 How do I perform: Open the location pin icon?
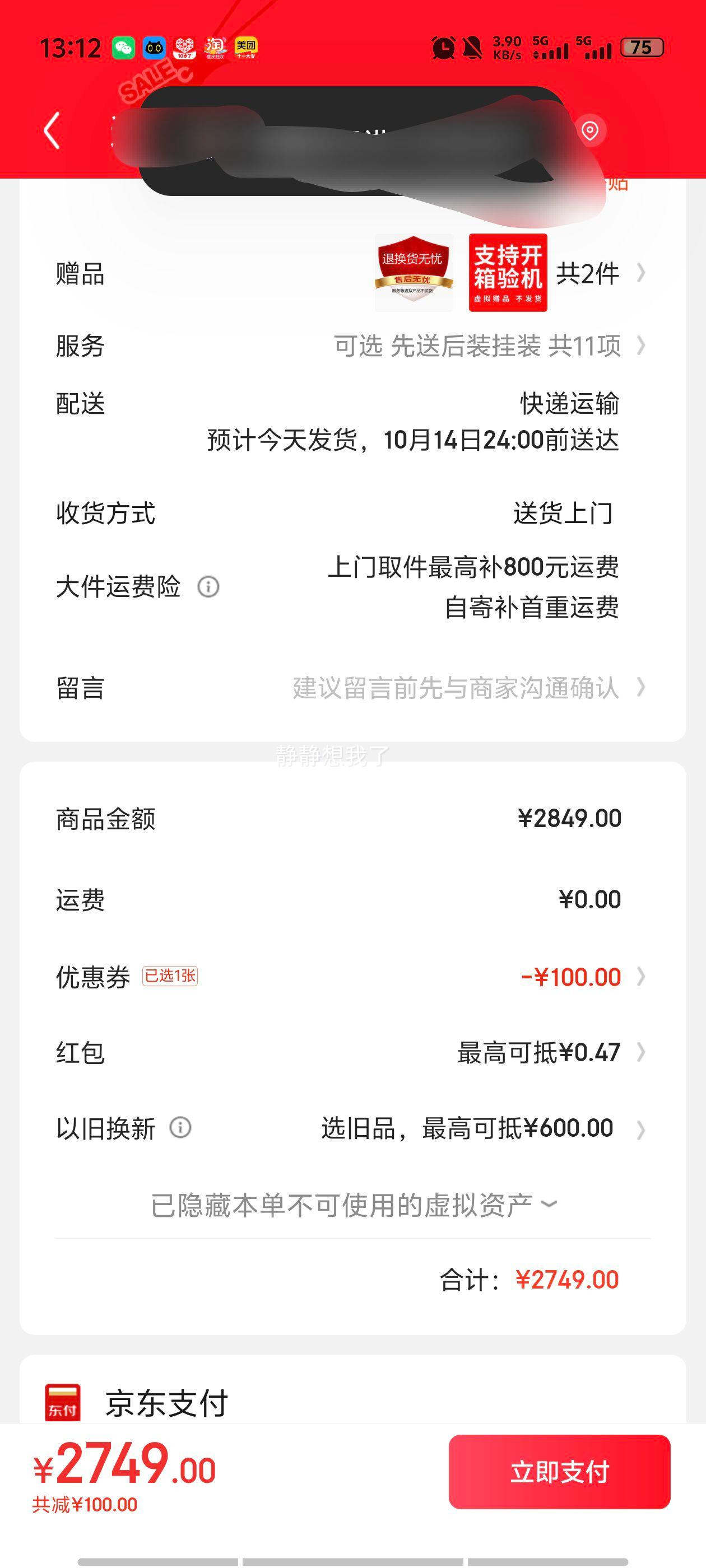pos(589,130)
